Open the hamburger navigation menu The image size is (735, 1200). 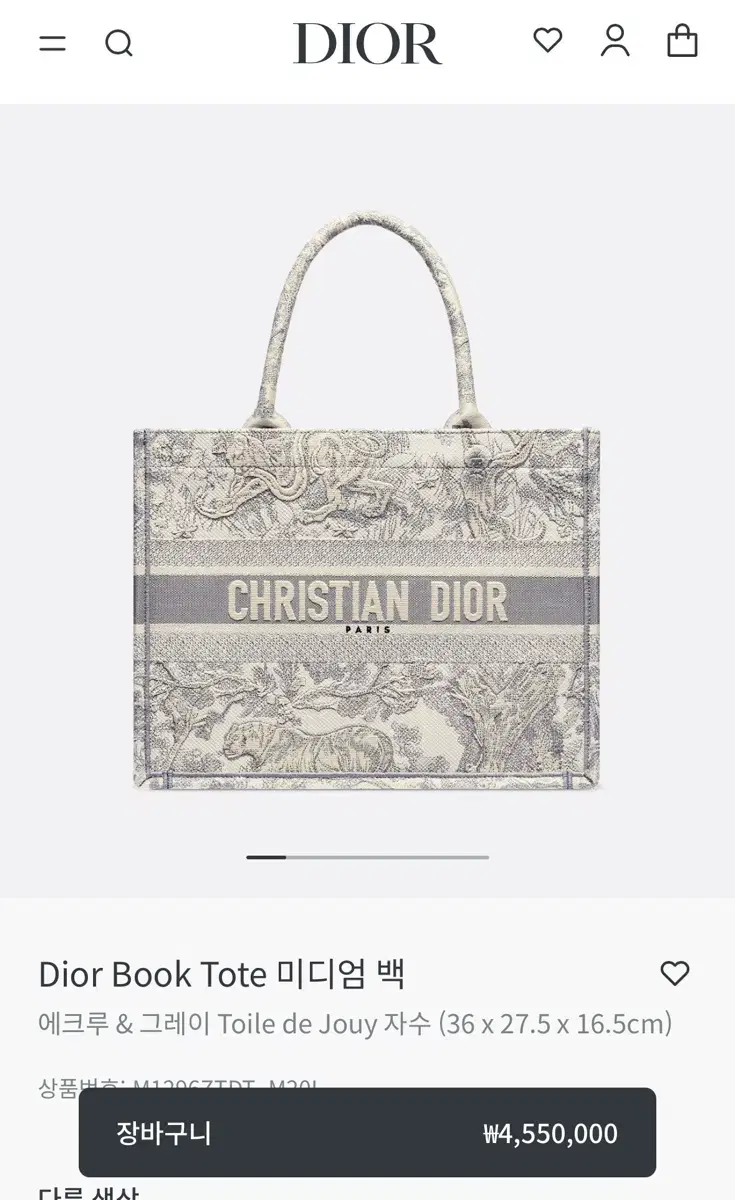pos(52,44)
